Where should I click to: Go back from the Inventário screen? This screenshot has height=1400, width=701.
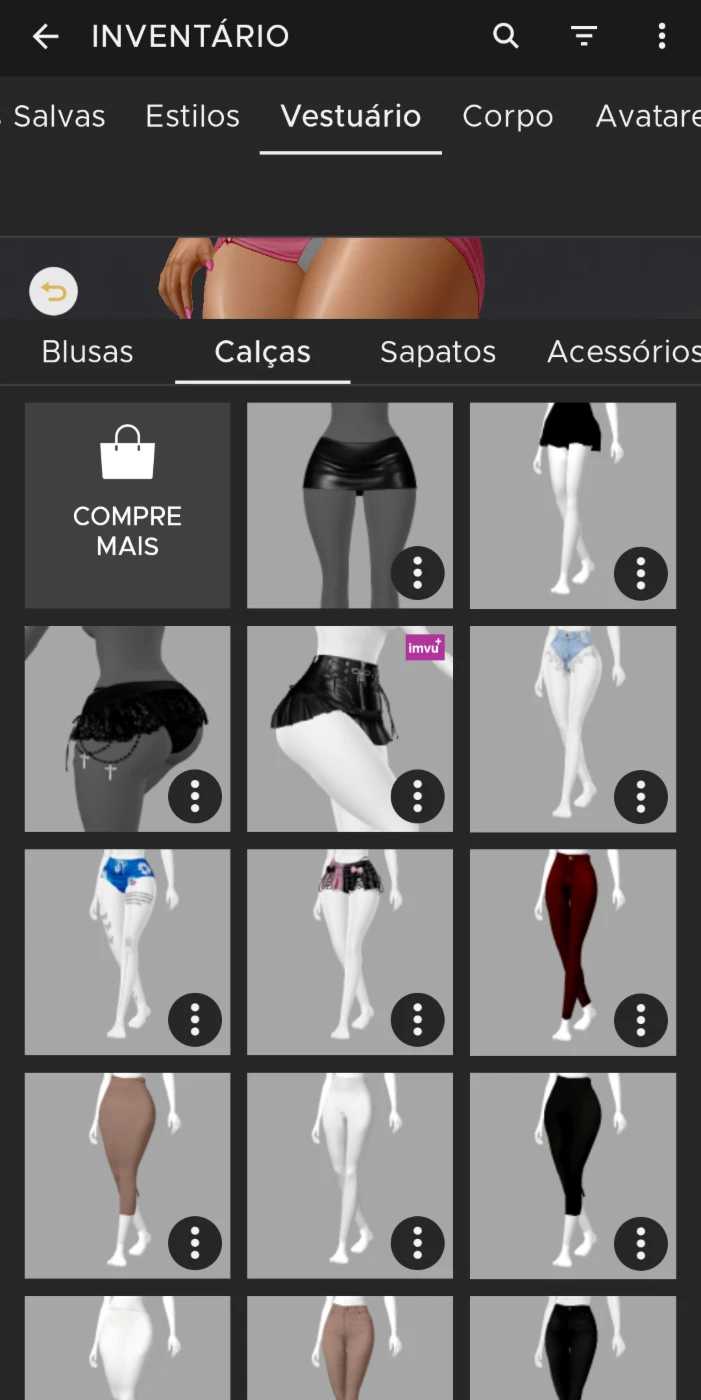coord(45,37)
